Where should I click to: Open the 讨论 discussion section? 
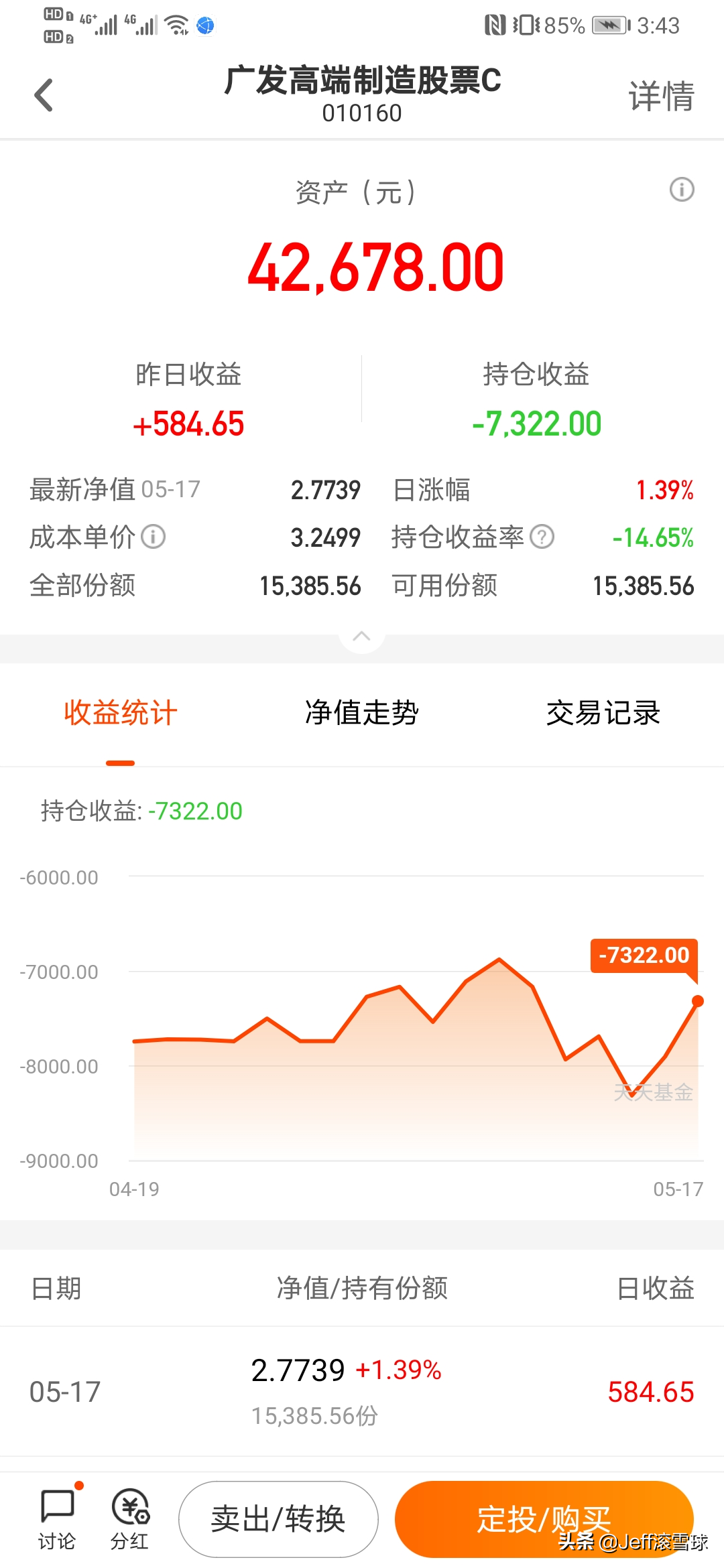(x=58, y=1518)
